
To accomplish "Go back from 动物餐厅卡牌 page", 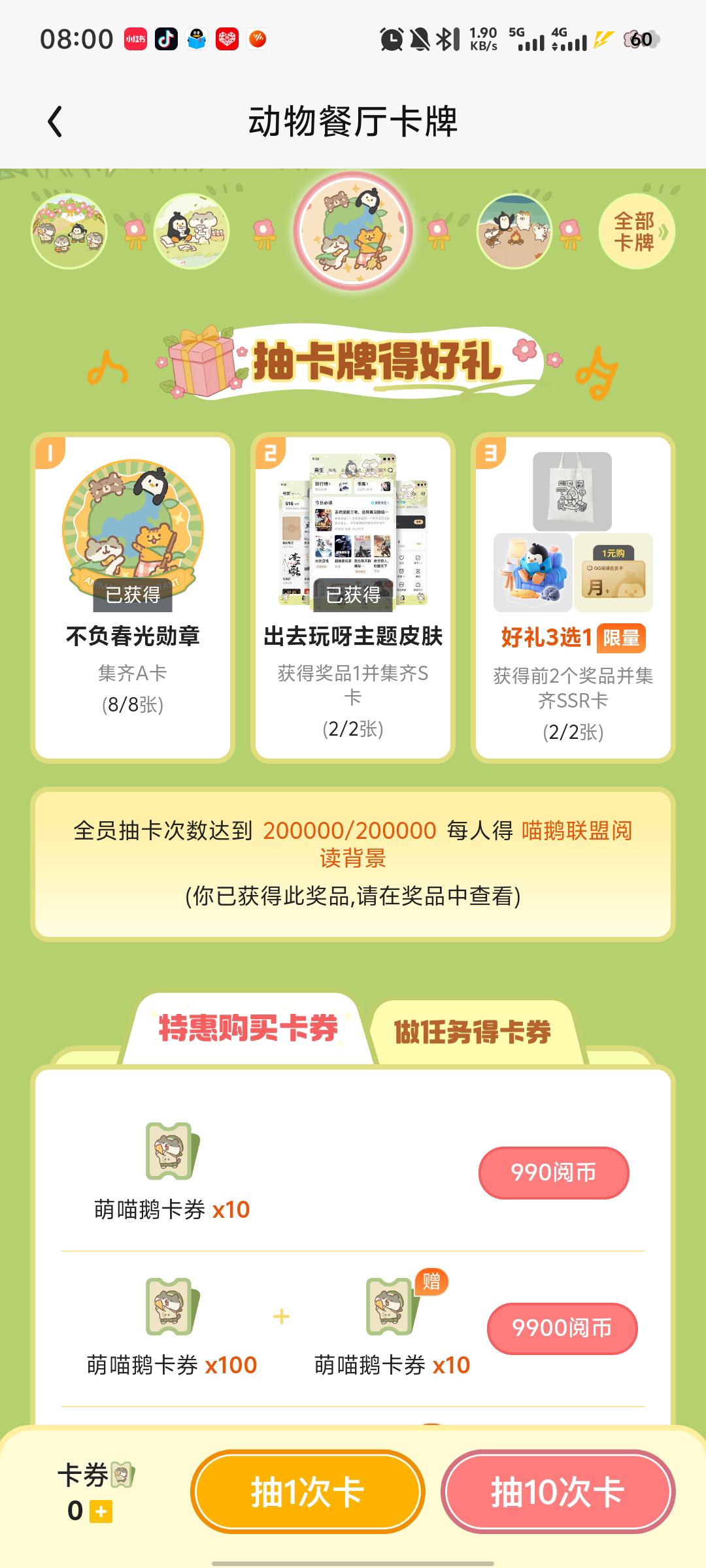I will pyautogui.click(x=56, y=122).
